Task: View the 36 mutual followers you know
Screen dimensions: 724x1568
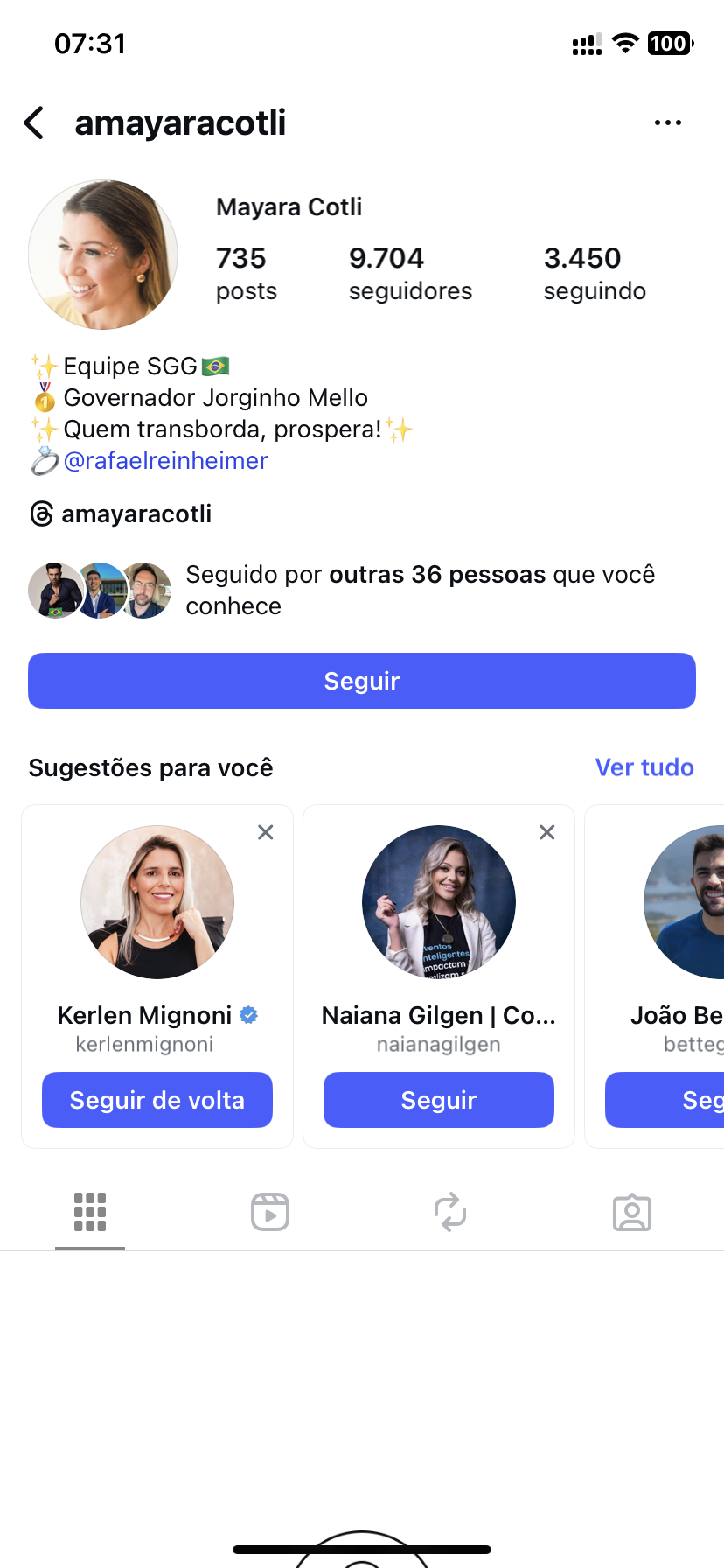Action: [x=420, y=590]
